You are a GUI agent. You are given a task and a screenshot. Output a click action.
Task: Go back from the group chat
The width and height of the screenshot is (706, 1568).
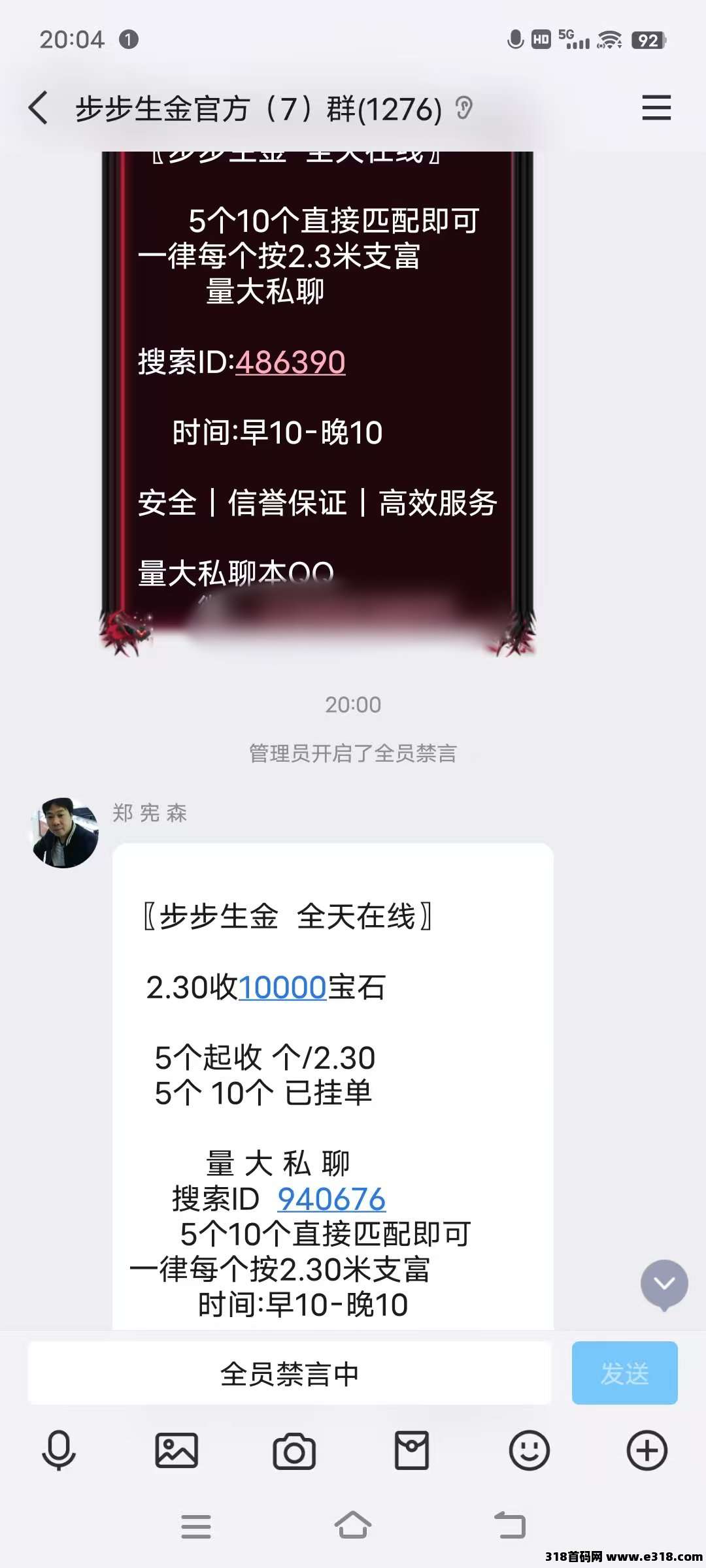[x=39, y=108]
